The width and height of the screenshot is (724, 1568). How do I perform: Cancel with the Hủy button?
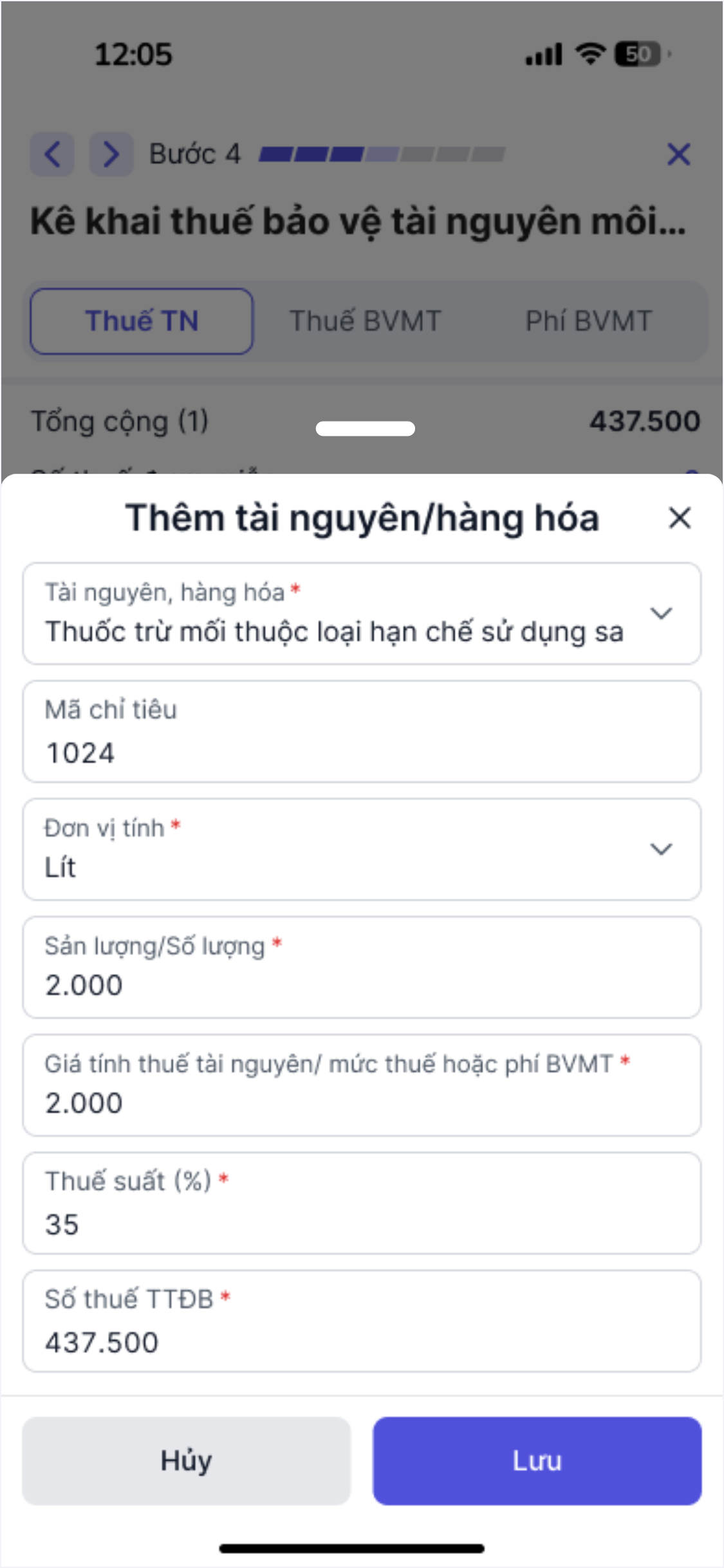187,1461
